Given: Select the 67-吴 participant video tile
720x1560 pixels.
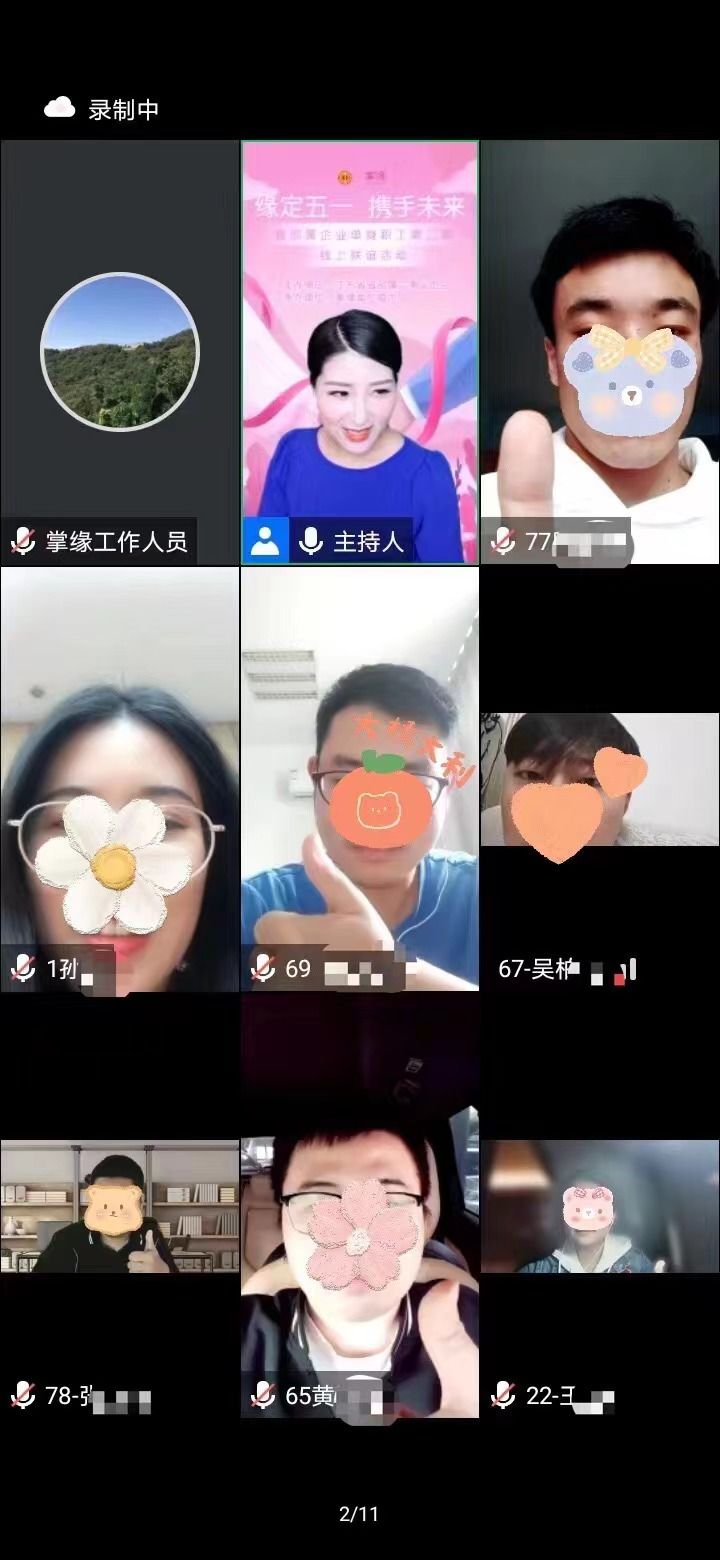Looking at the screenshot, I should tap(600, 780).
